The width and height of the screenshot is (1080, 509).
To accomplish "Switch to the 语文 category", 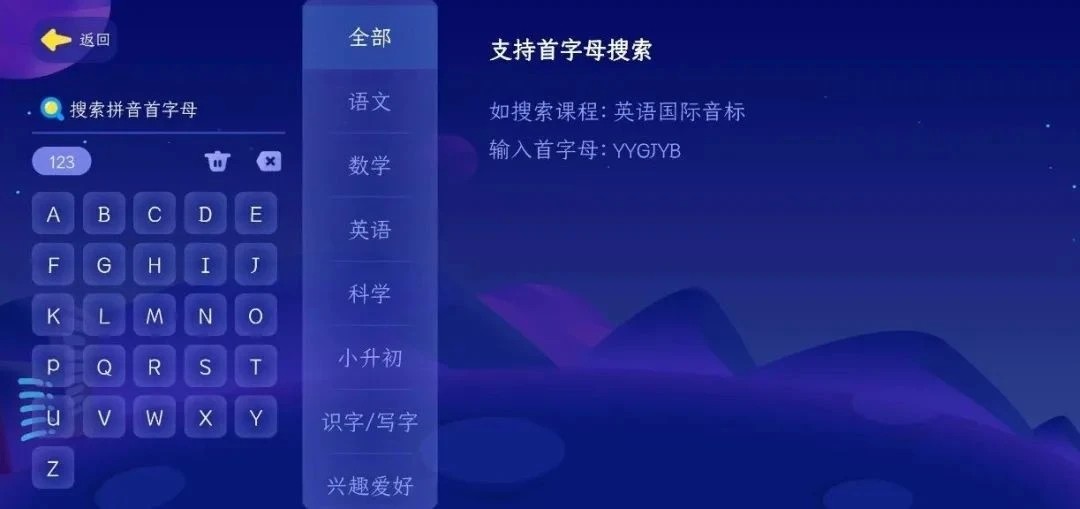I will point(369,102).
